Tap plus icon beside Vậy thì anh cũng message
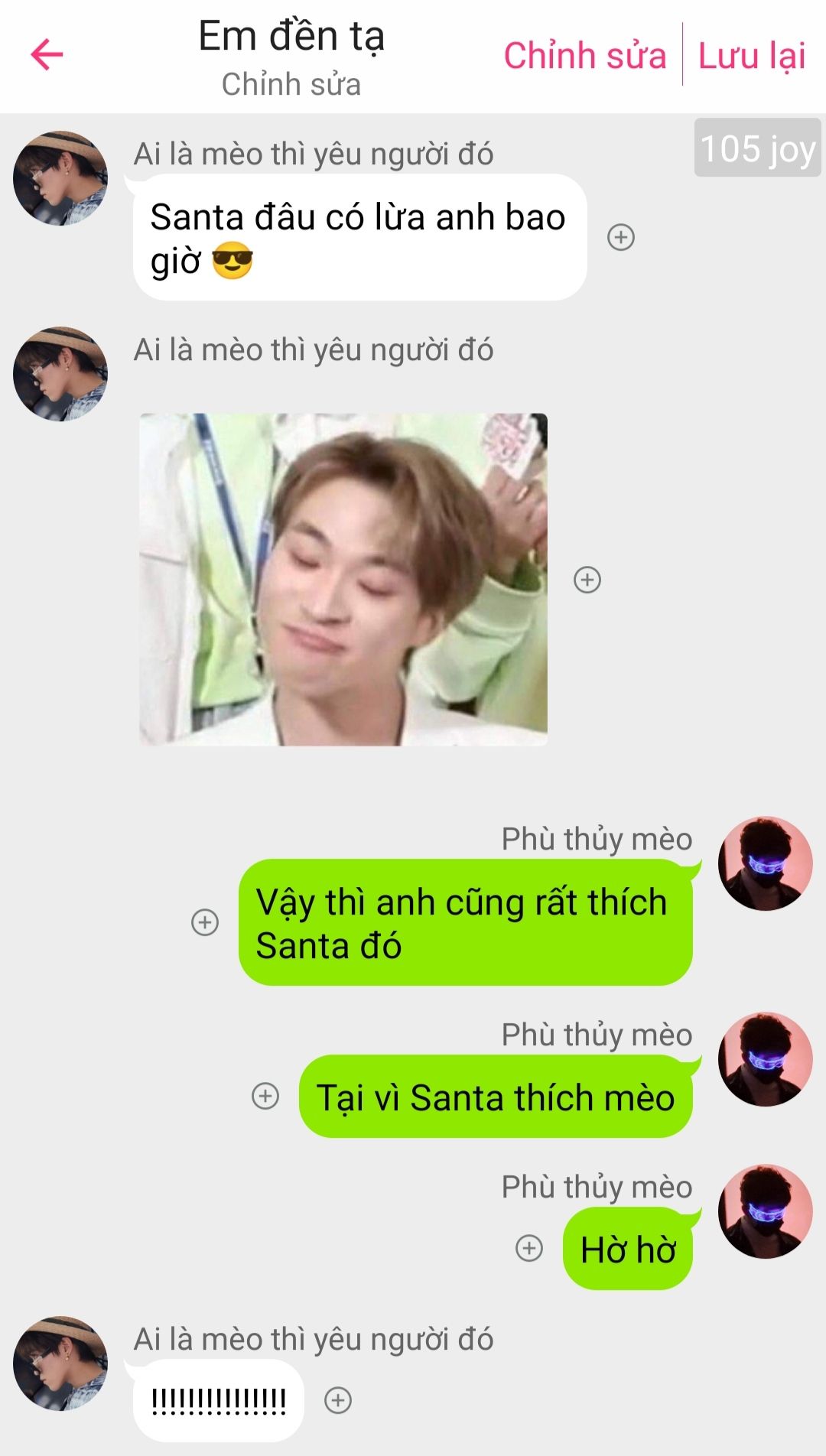The height and width of the screenshot is (1456, 826). 205,922
